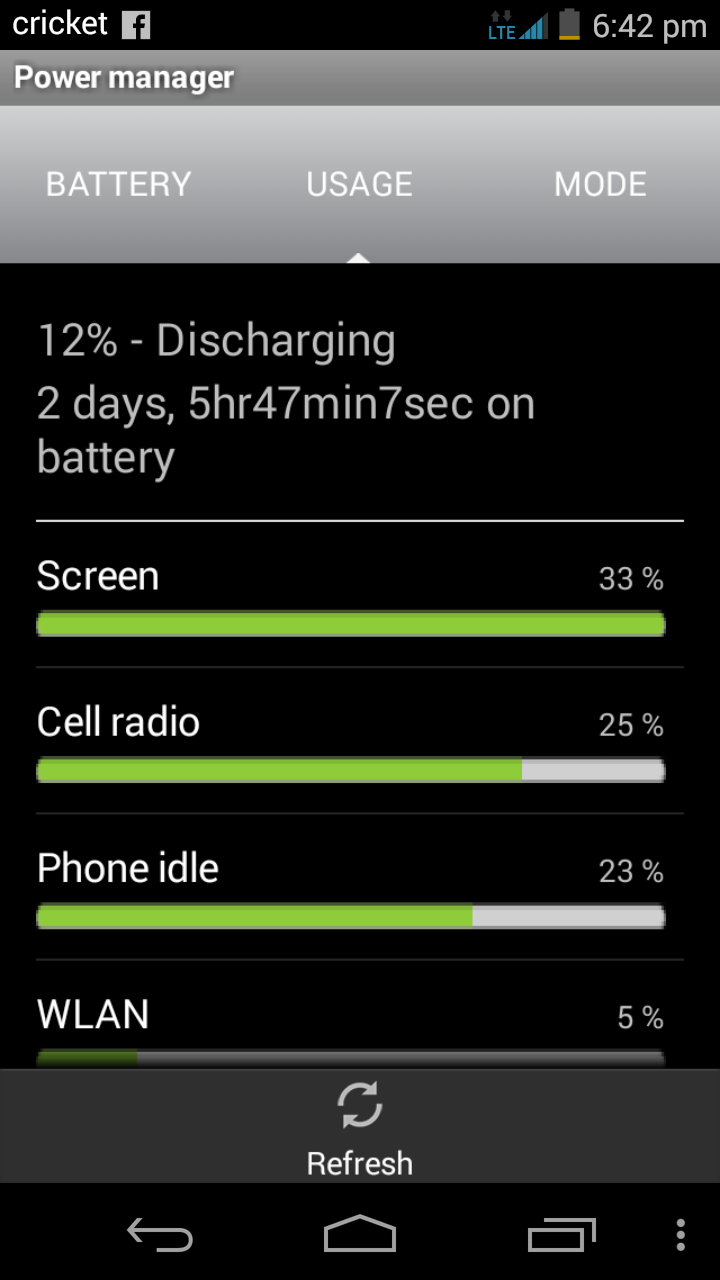Go back using the navigation bar
This screenshot has height=1280, width=720.
tap(160, 1235)
